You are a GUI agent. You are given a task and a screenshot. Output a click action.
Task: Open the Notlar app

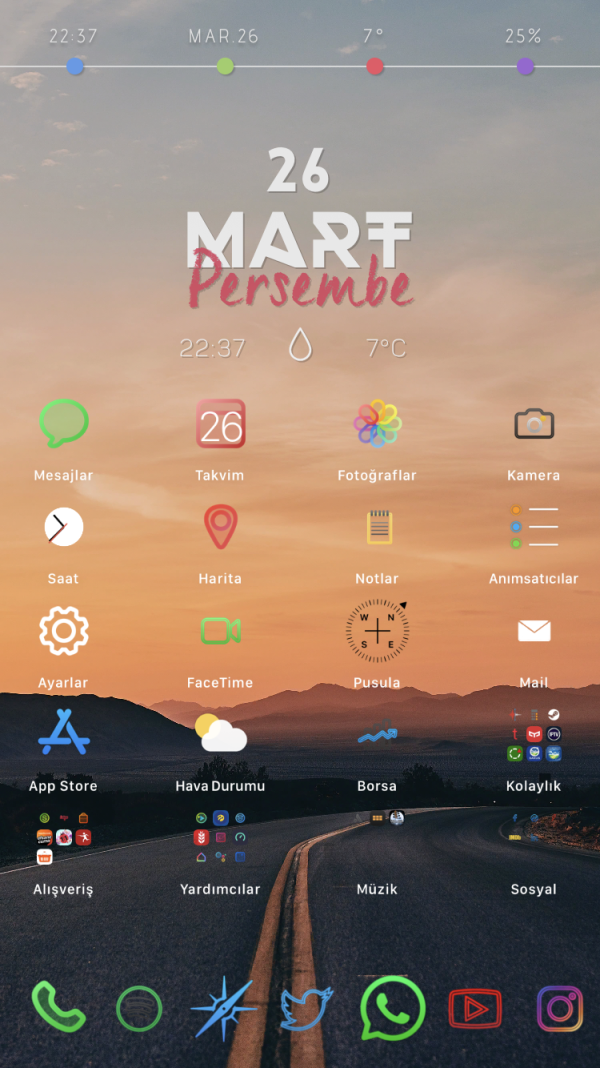[x=378, y=527]
